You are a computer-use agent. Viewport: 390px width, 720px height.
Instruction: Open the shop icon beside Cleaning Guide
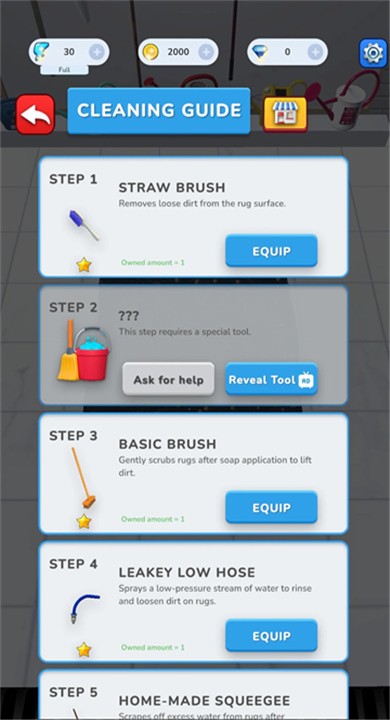[x=285, y=113]
